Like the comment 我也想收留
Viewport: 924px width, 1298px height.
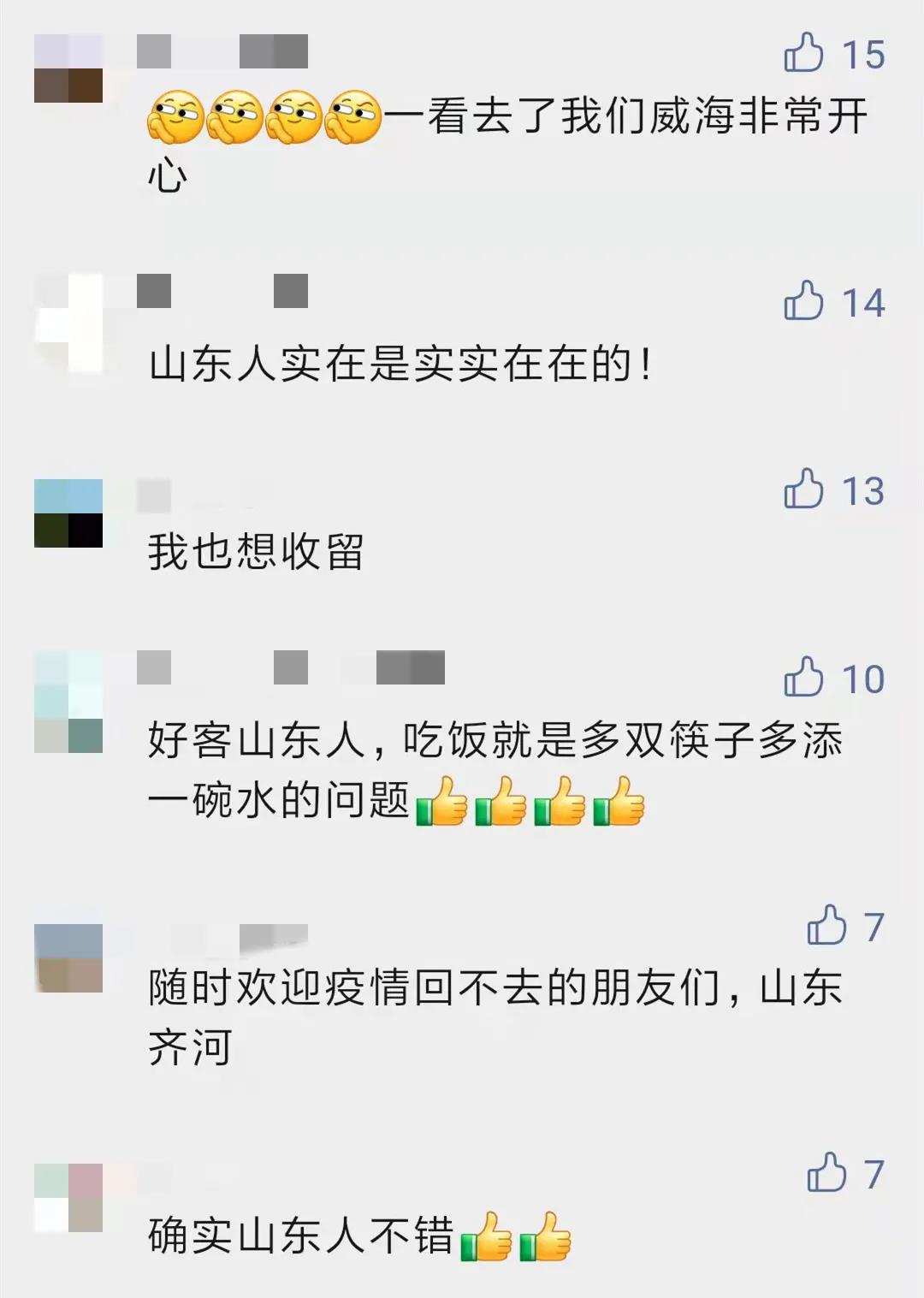click(804, 489)
